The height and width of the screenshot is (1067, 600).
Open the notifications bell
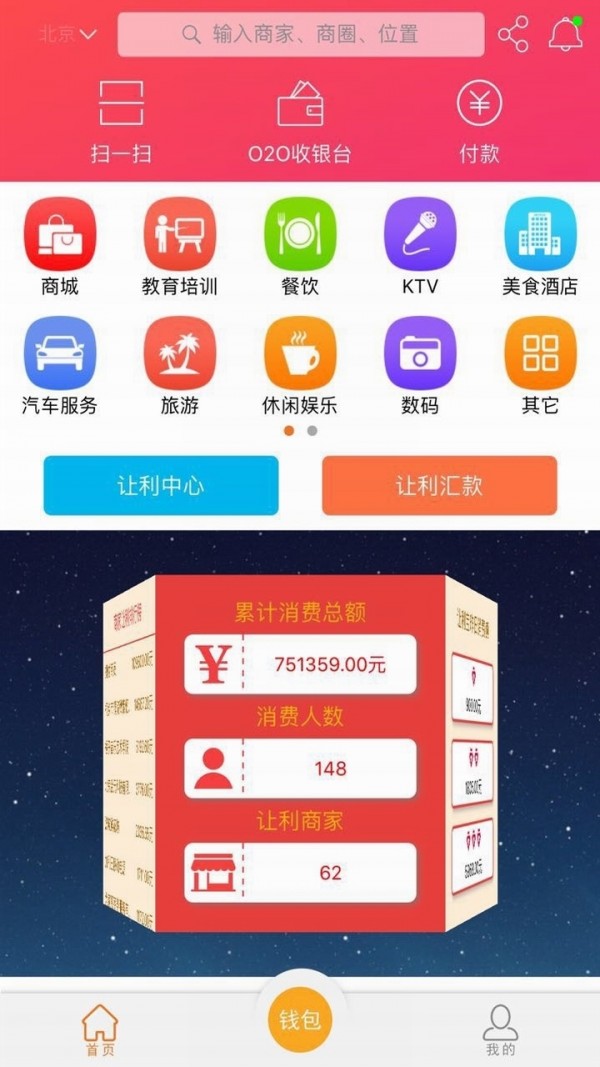pyautogui.click(x=565, y=34)
